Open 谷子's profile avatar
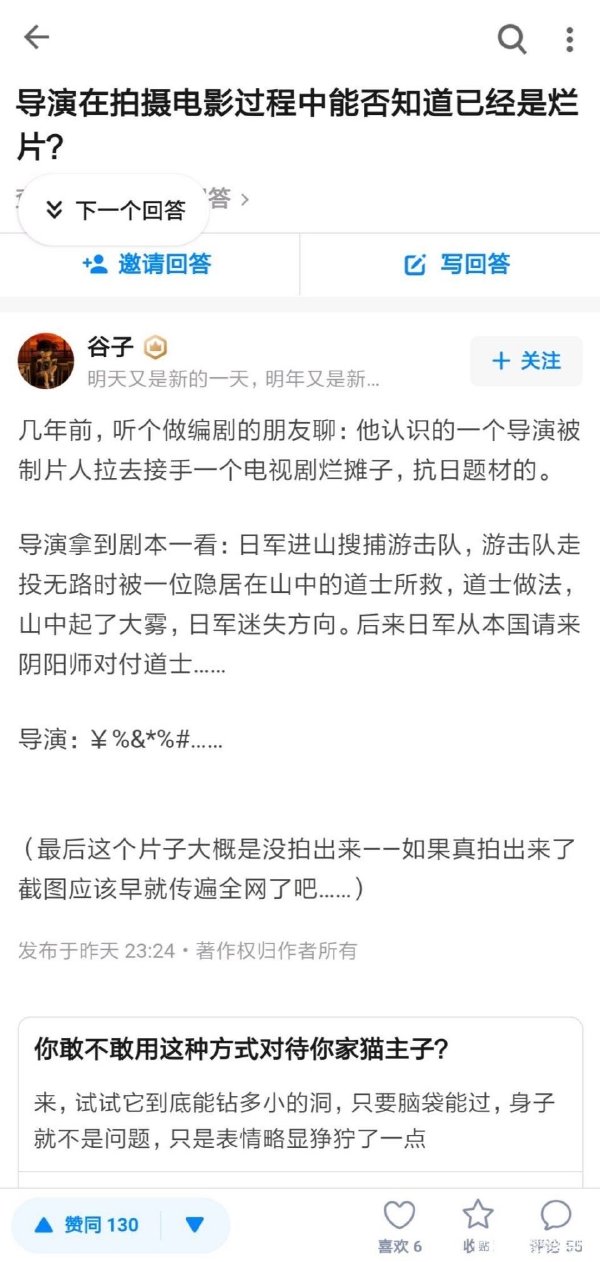 [x=46, y=361]
